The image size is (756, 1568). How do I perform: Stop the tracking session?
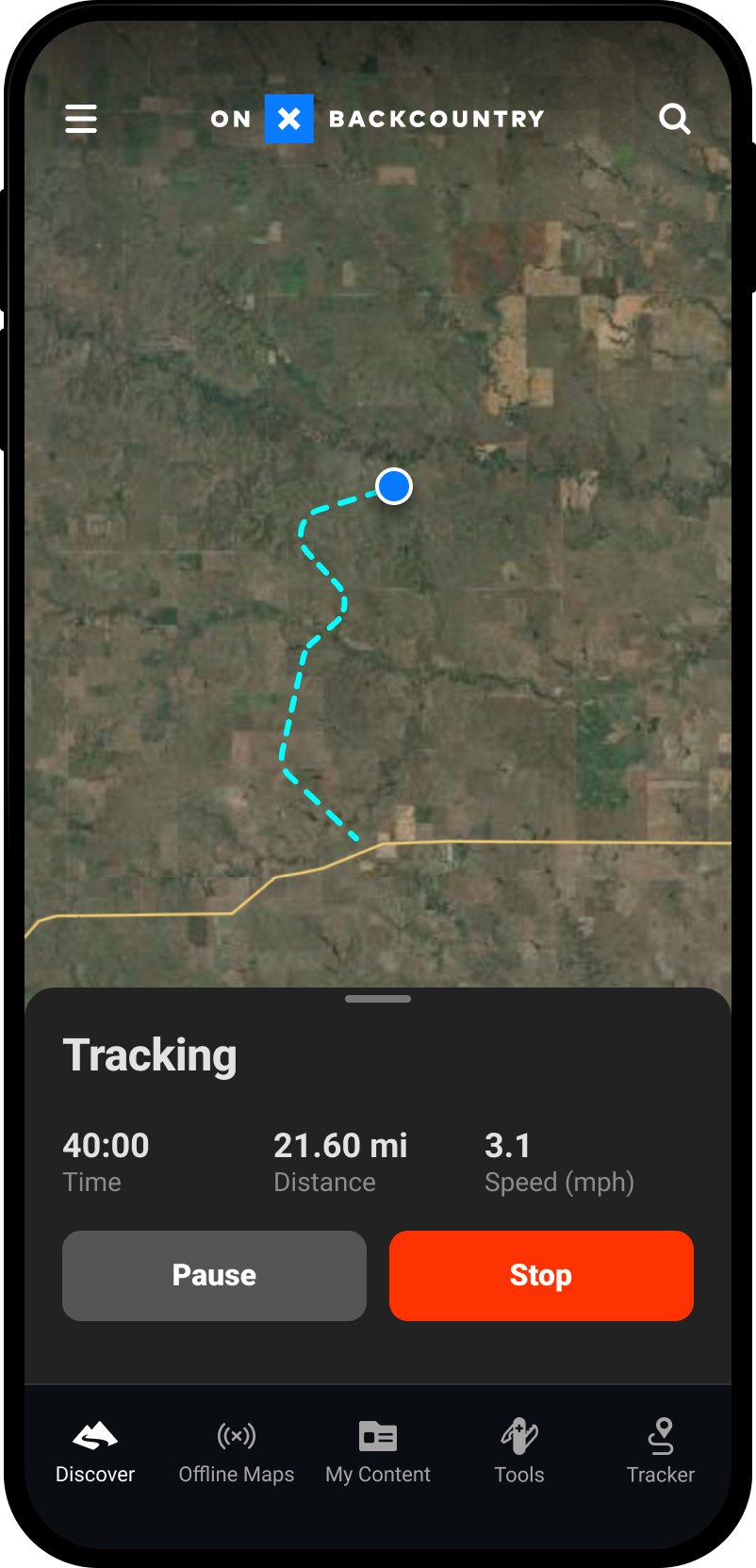click(541, 1275)
